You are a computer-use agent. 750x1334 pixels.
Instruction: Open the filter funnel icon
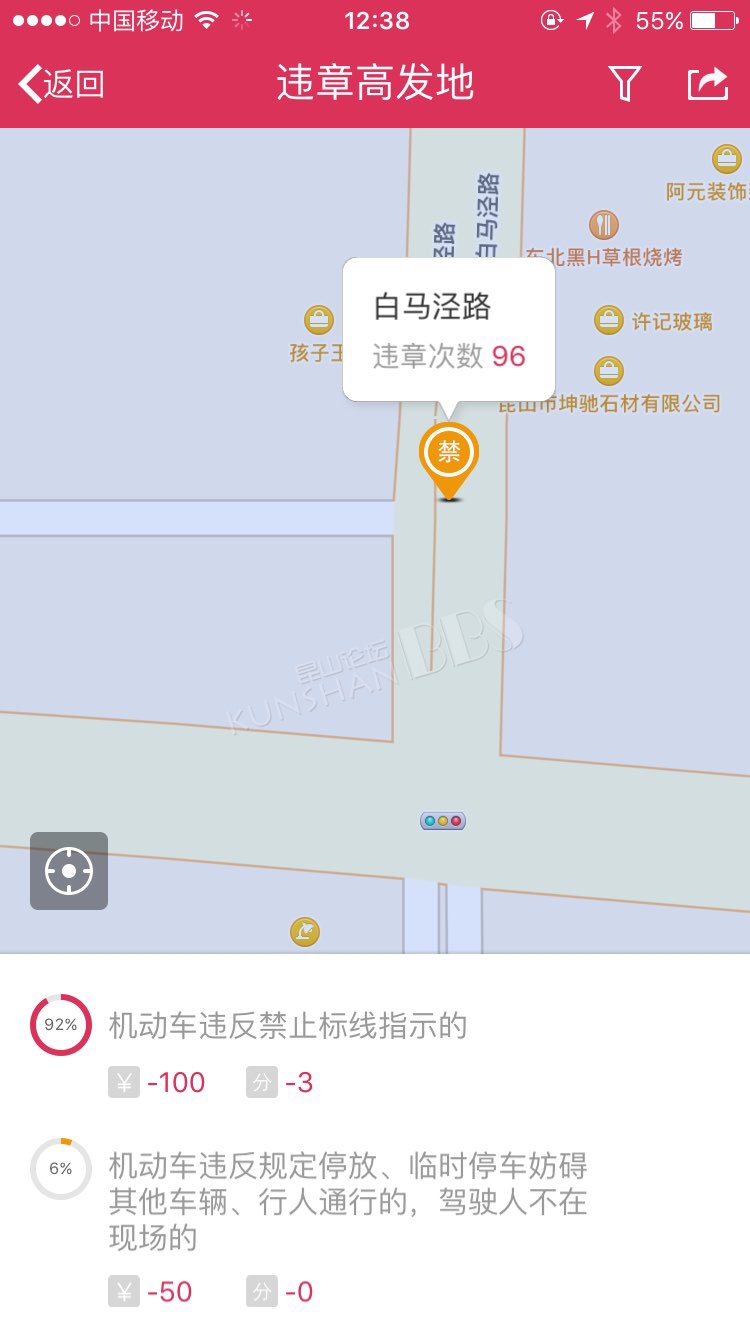click(x=624, y=84)
